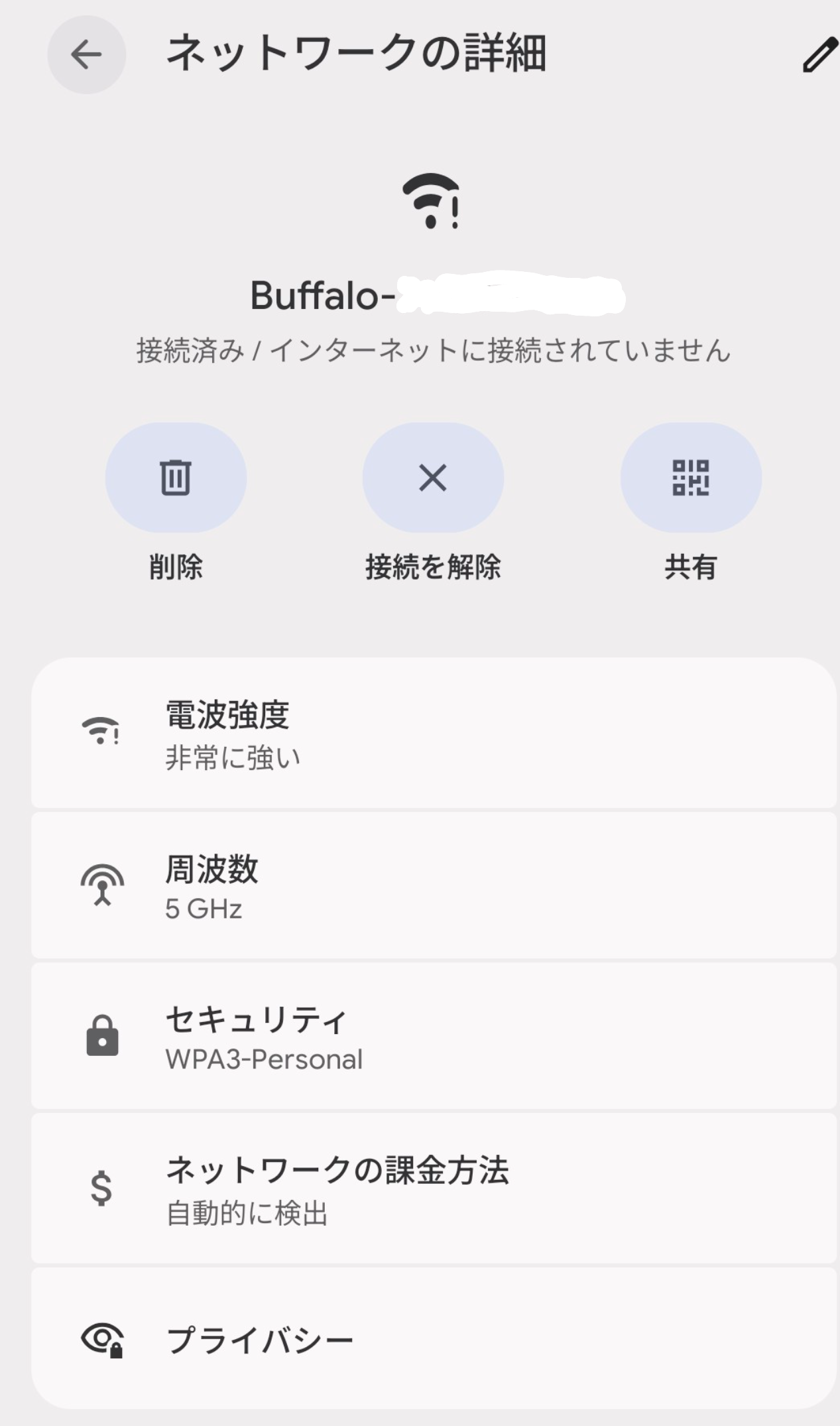Disconnect using 接続を解除
The image size is (840, 1426).
433,478
